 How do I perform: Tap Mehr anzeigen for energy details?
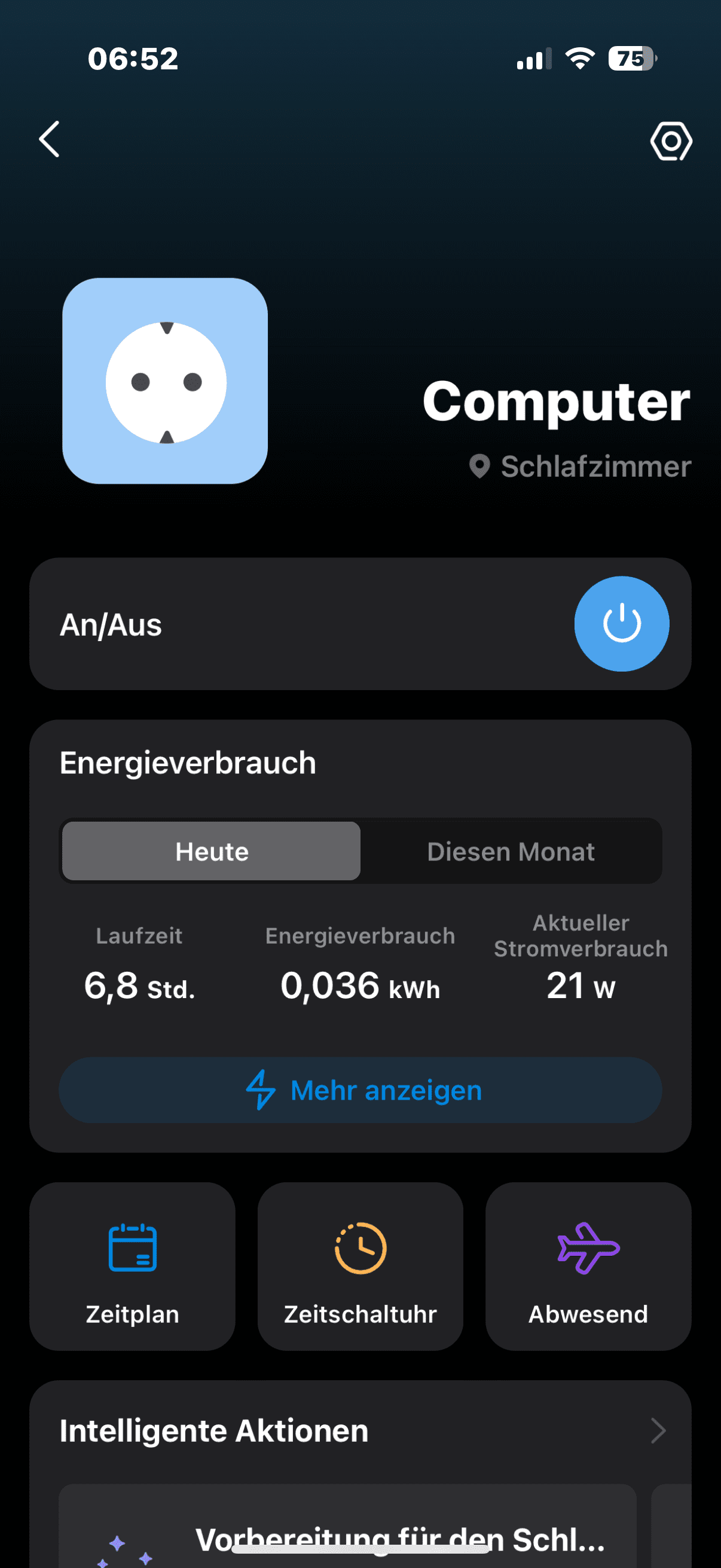pyautogui.click(x=360, y=1090)
